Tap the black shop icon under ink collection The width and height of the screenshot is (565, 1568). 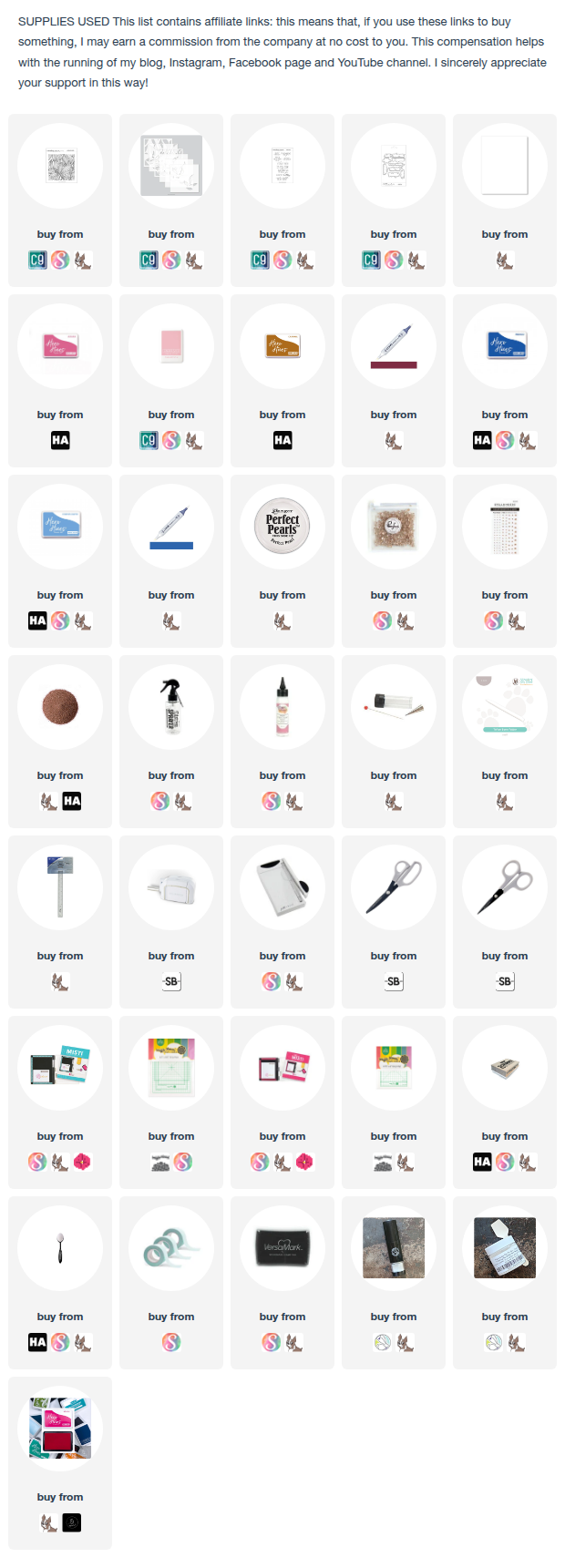[72, 1522]
